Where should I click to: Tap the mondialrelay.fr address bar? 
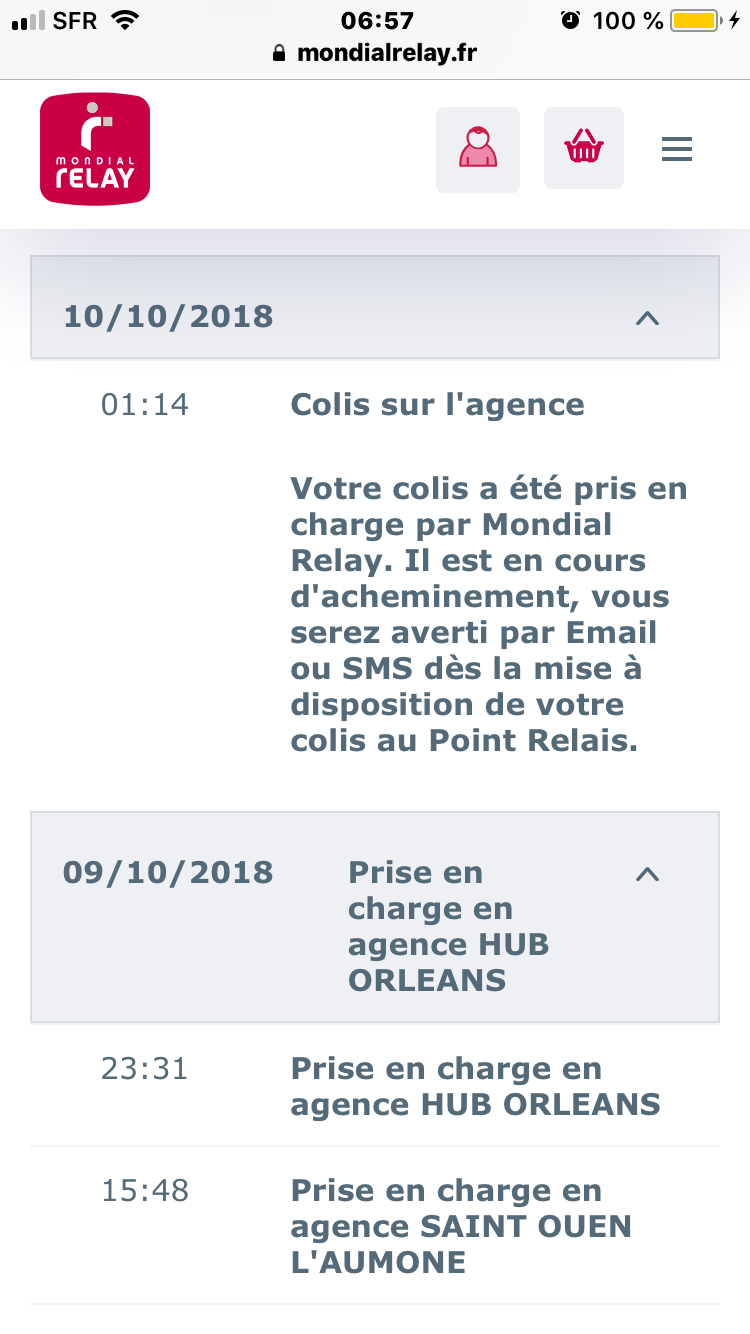click(x=375, y=54)
